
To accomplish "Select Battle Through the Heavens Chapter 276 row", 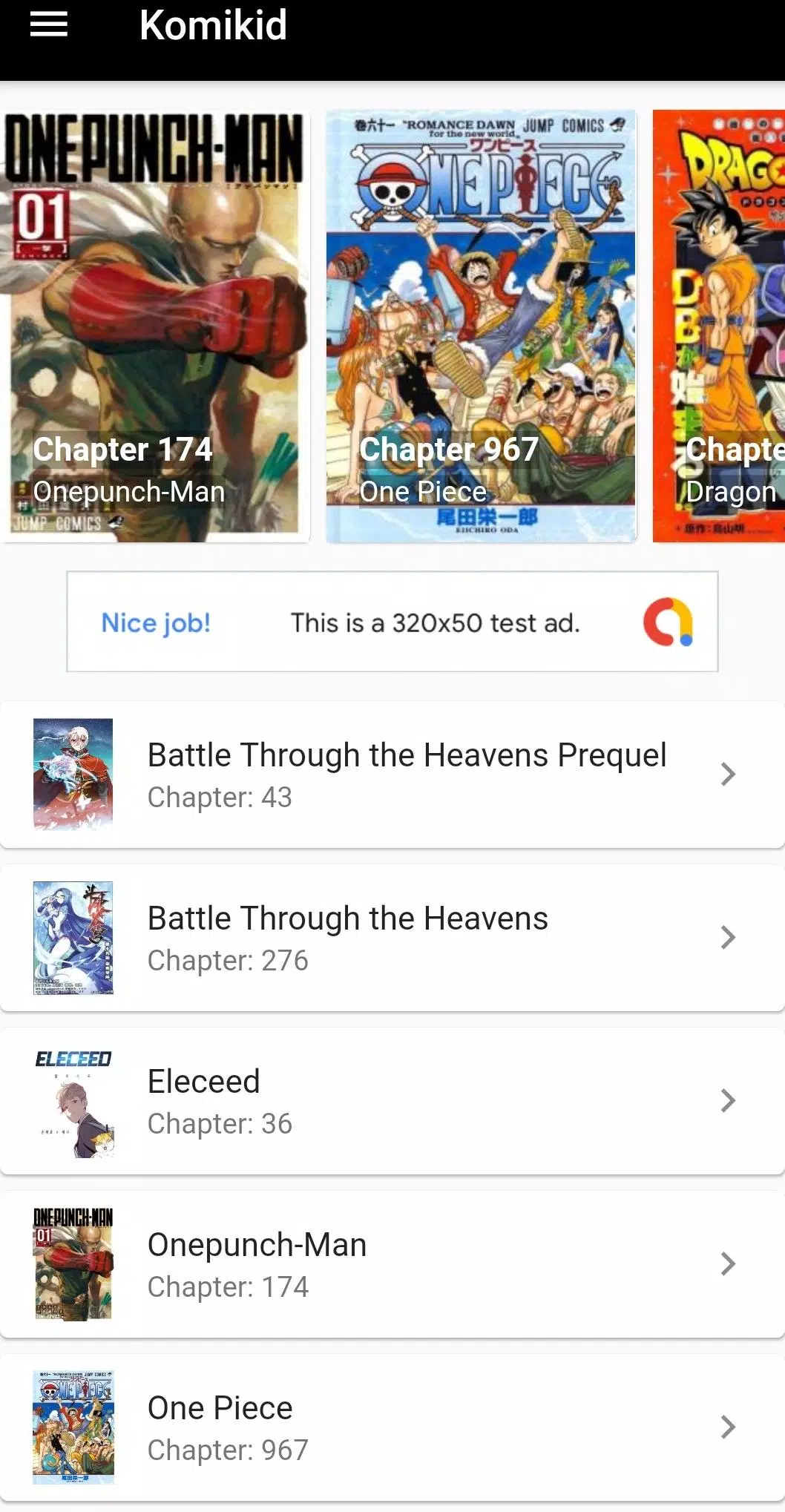I will [392, 938].
